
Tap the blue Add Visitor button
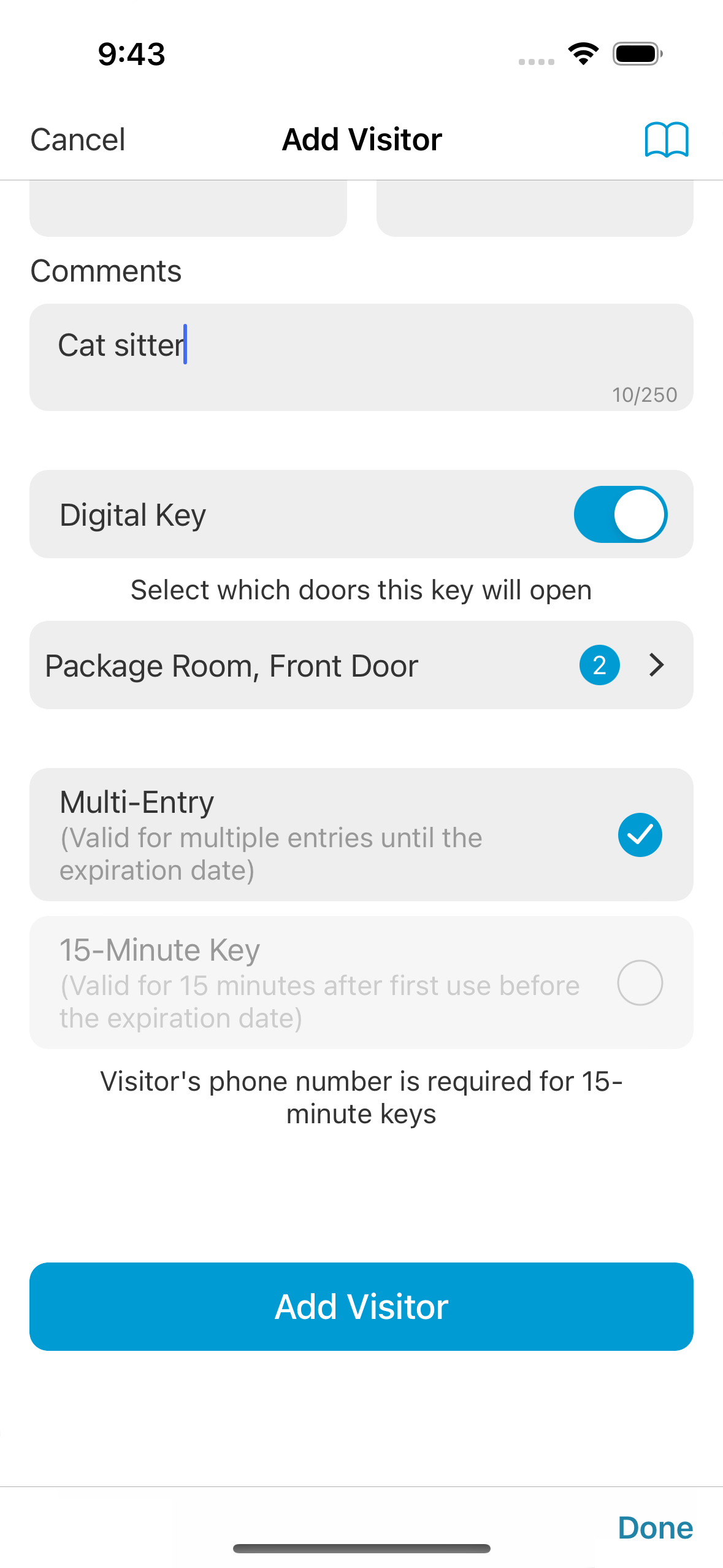[361, 1306]
